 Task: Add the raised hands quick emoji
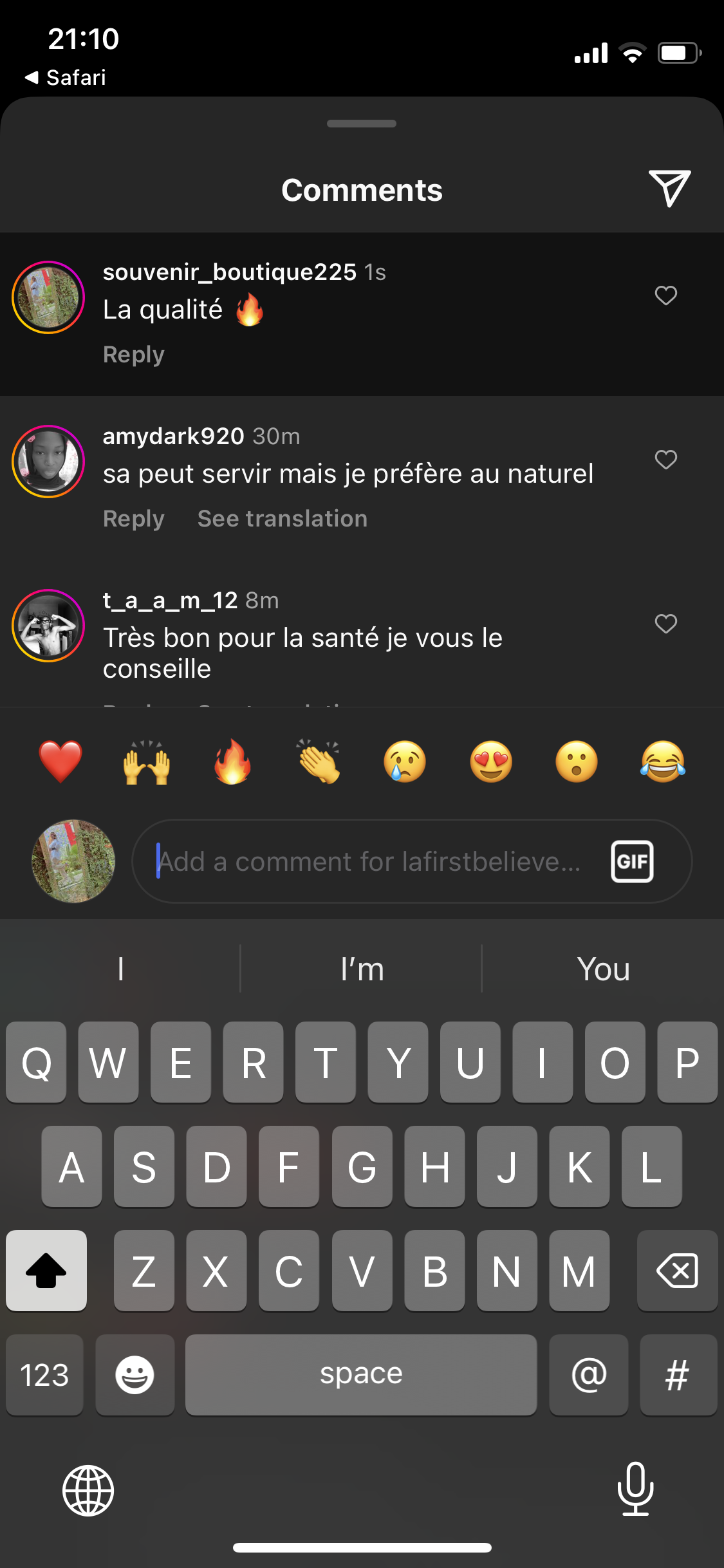pos(147,761)
